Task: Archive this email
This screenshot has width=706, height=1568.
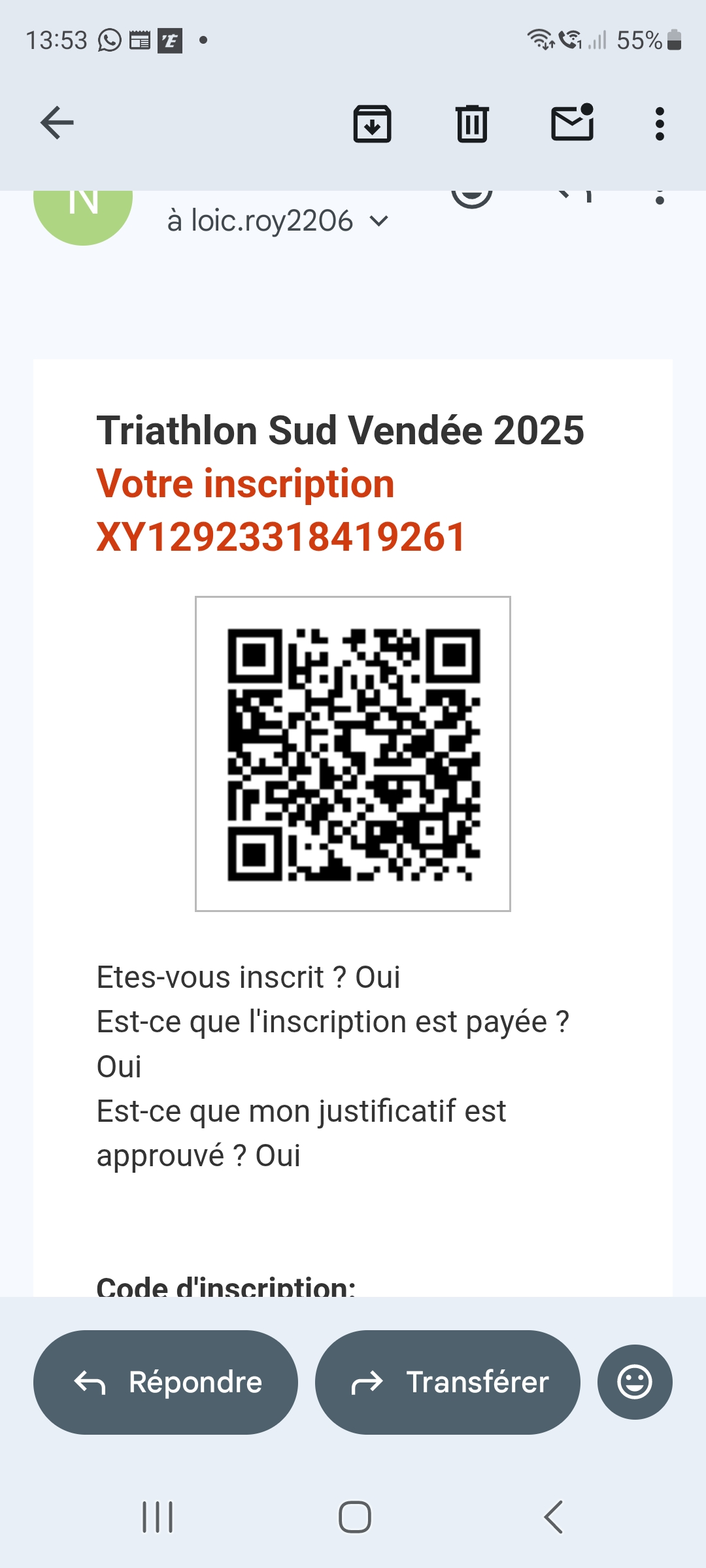Action: coord(372,123)
